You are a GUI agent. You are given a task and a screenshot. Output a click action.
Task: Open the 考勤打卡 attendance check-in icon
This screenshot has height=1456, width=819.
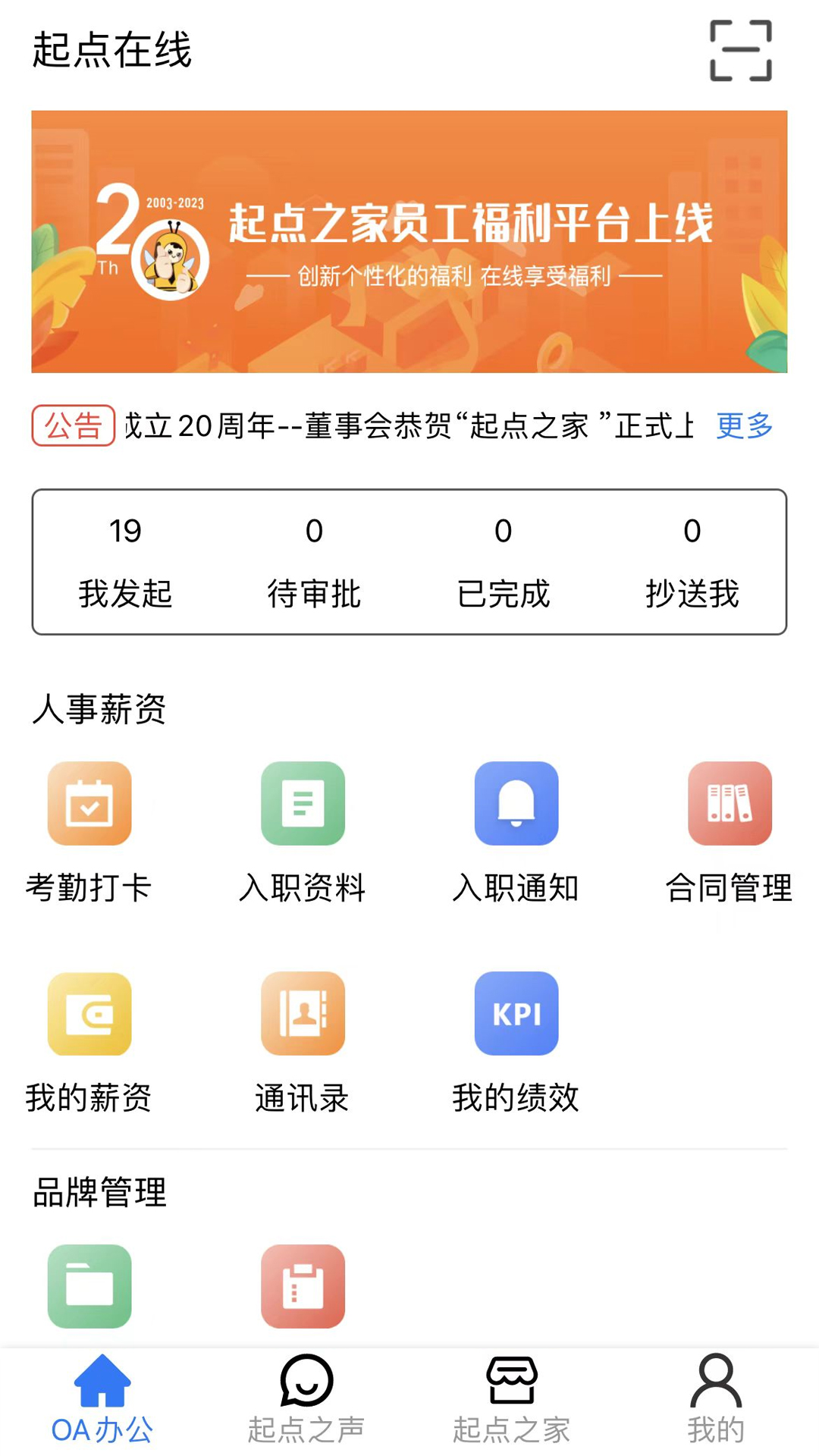coord(89,804)
